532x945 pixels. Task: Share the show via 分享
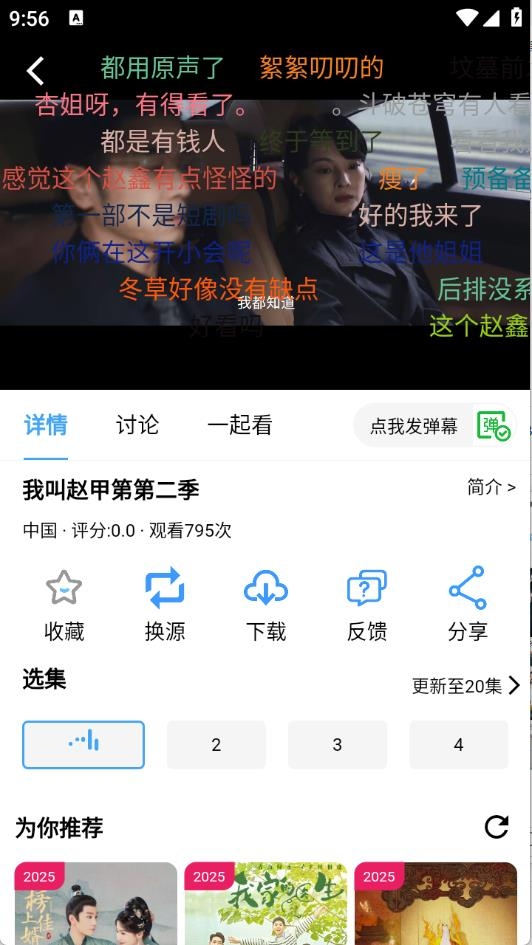pos(468,605)
